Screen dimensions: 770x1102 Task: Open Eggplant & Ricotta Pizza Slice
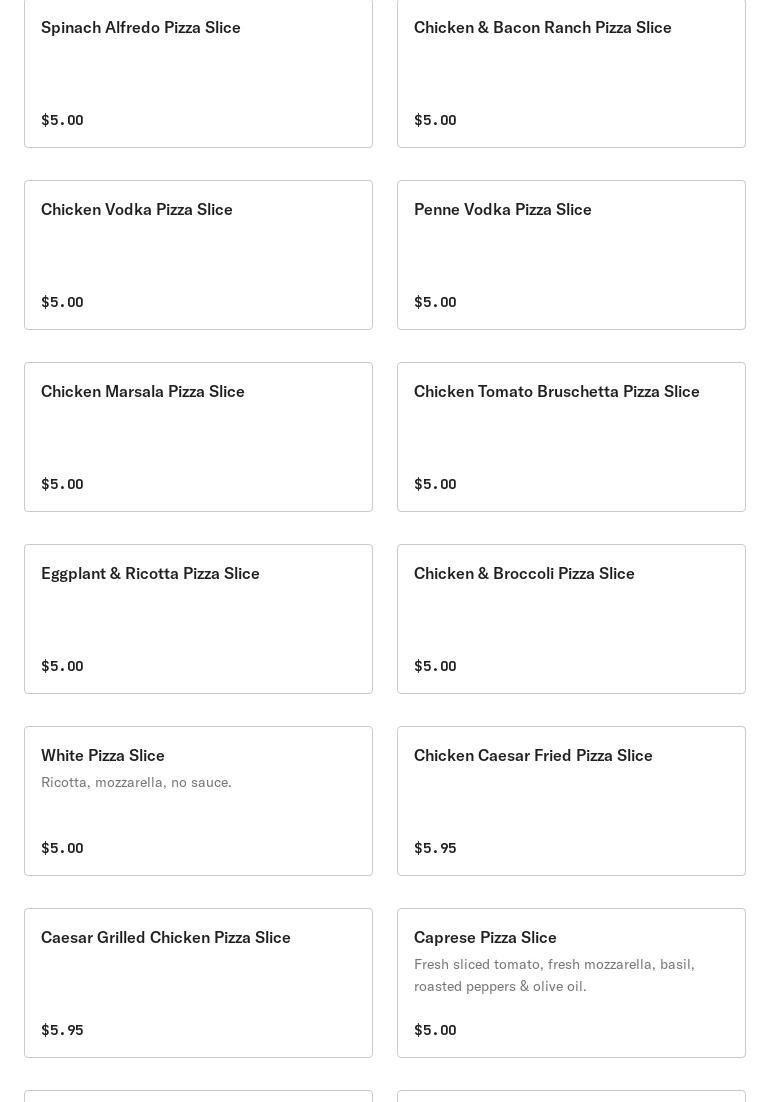coord(198,618)
